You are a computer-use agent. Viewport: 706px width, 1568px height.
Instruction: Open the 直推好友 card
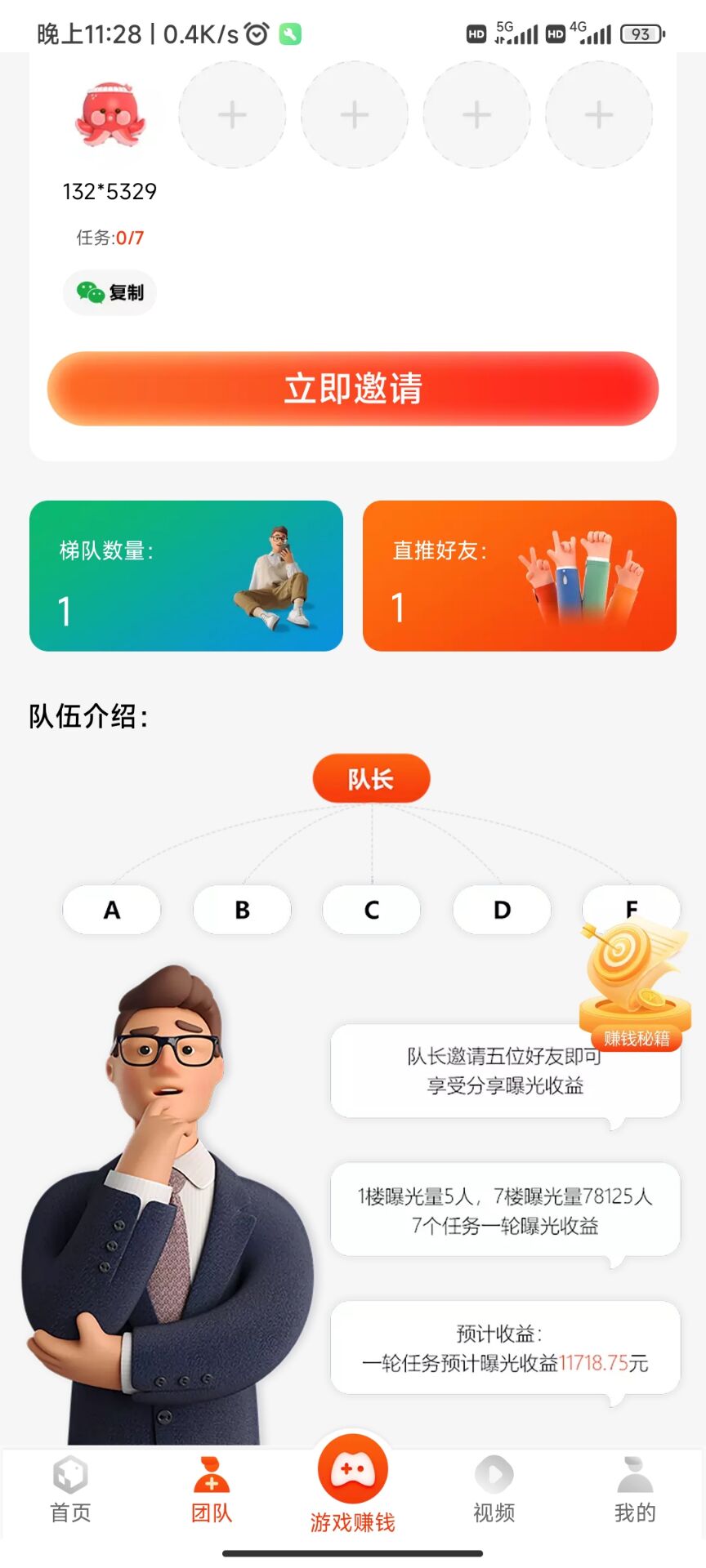[x=520, y=576]
